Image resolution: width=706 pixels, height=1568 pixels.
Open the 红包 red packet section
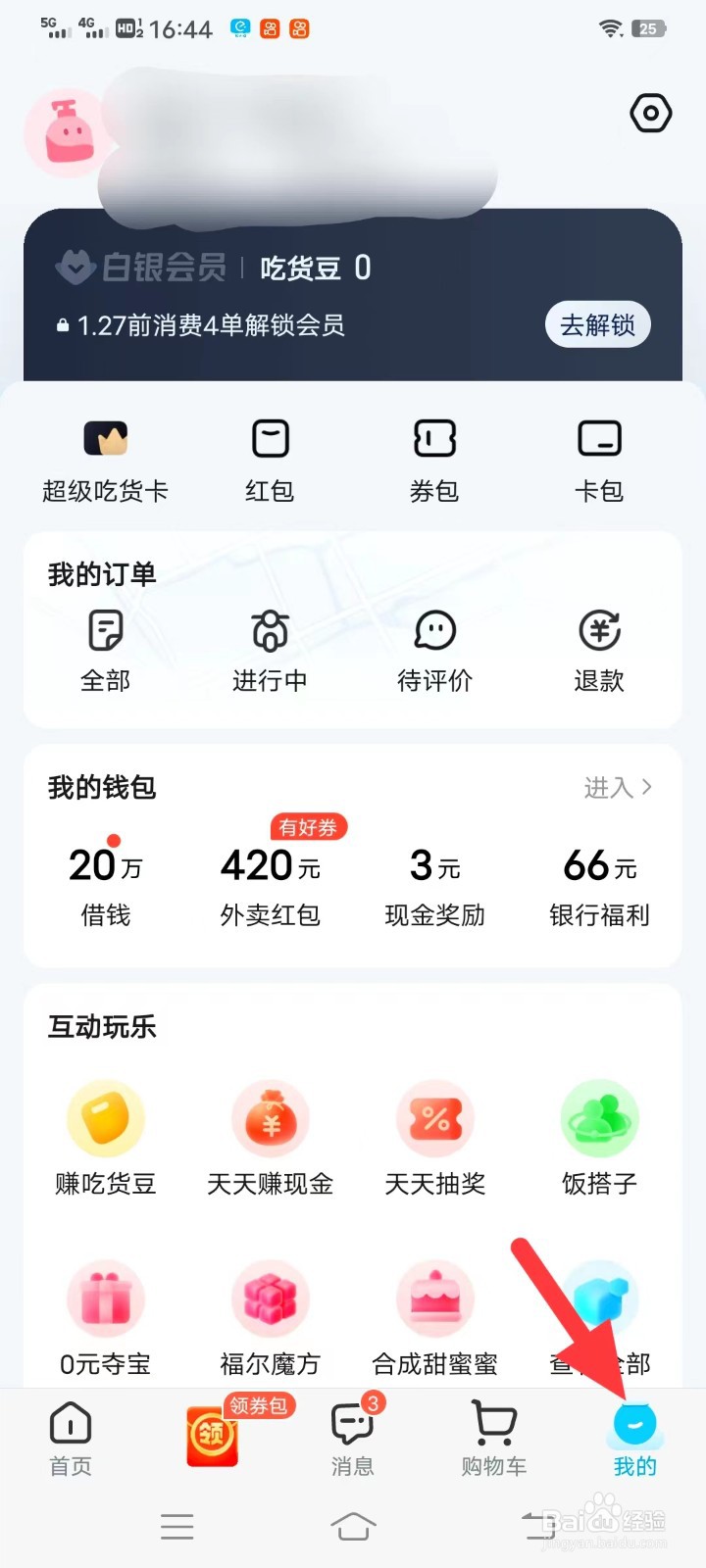pos(270,459)
